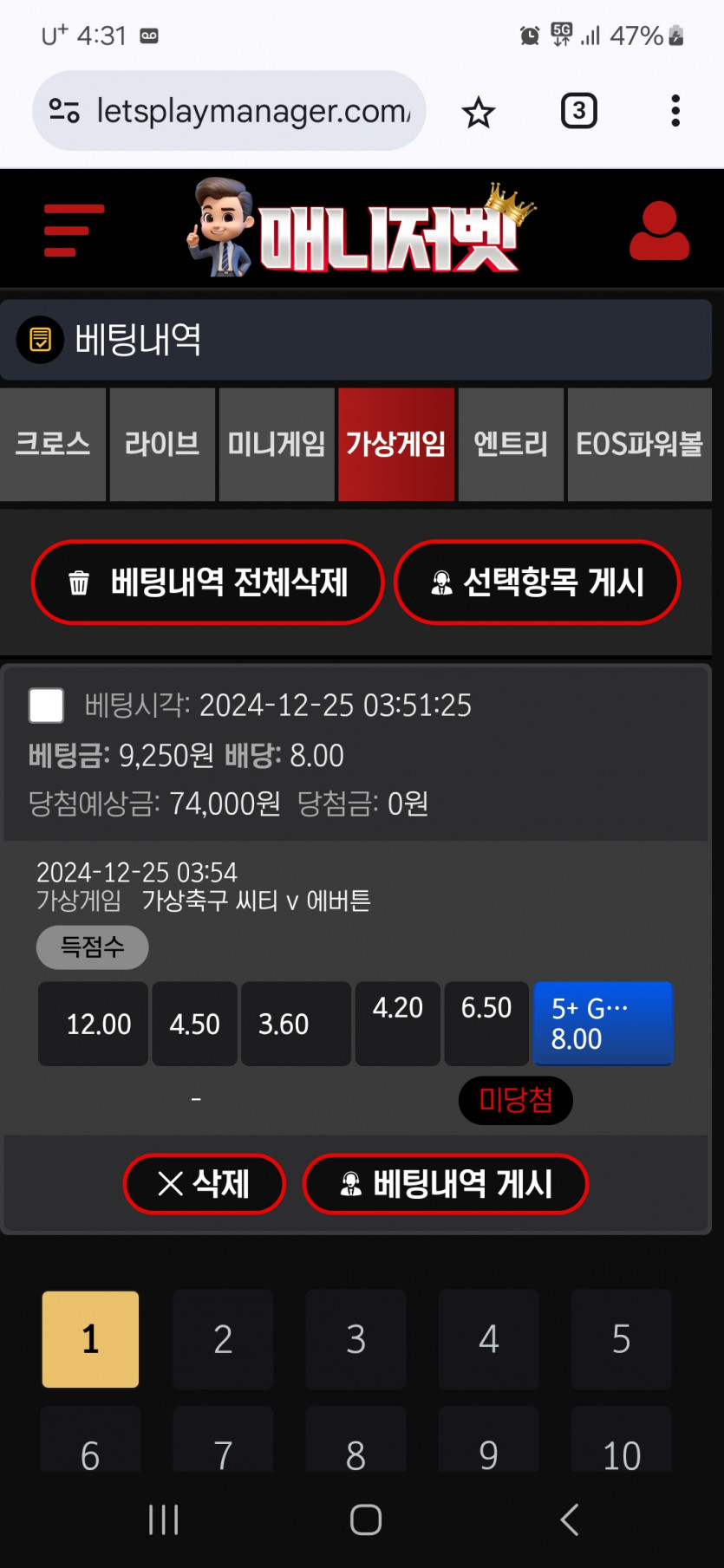
Task: Jump to page 10
Action: (621, 1449)
